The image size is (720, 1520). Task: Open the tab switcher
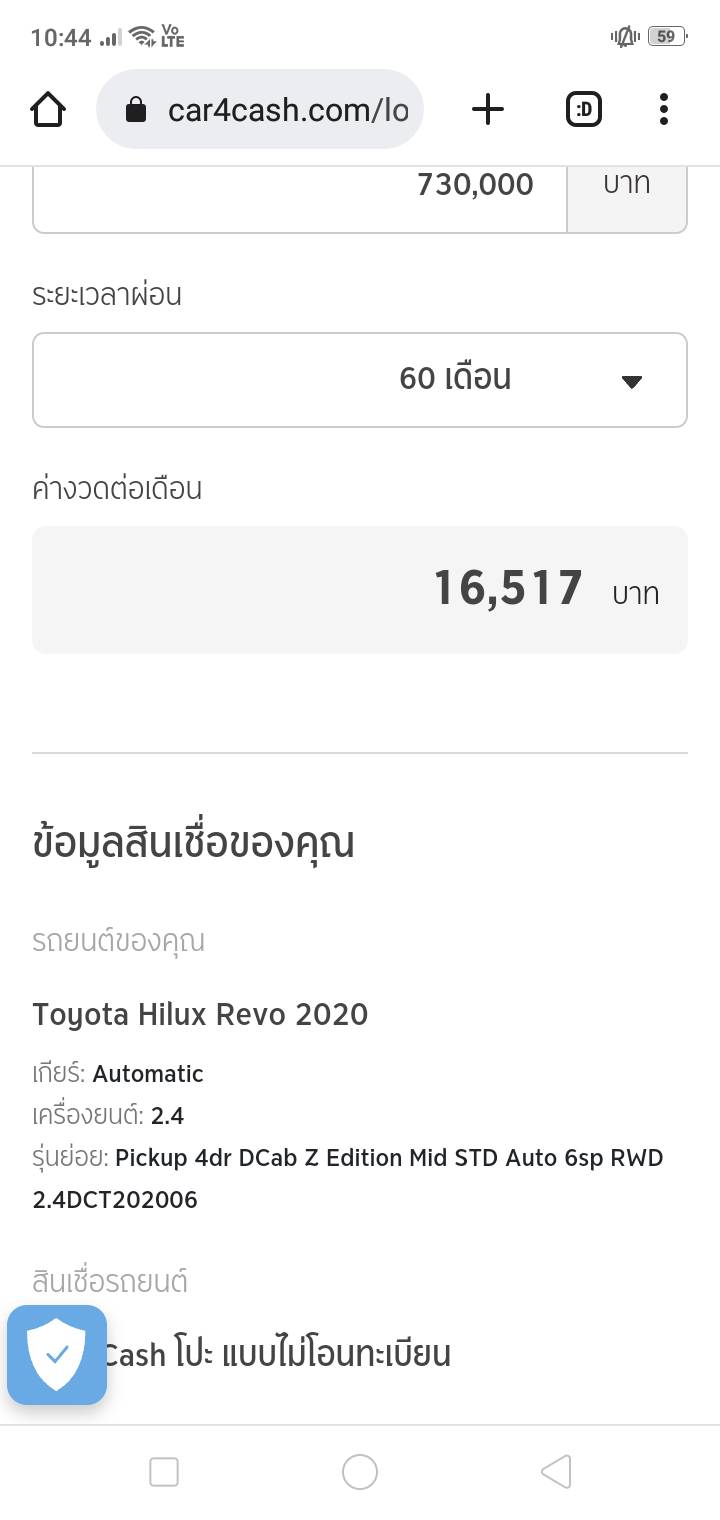pos(584,109)
